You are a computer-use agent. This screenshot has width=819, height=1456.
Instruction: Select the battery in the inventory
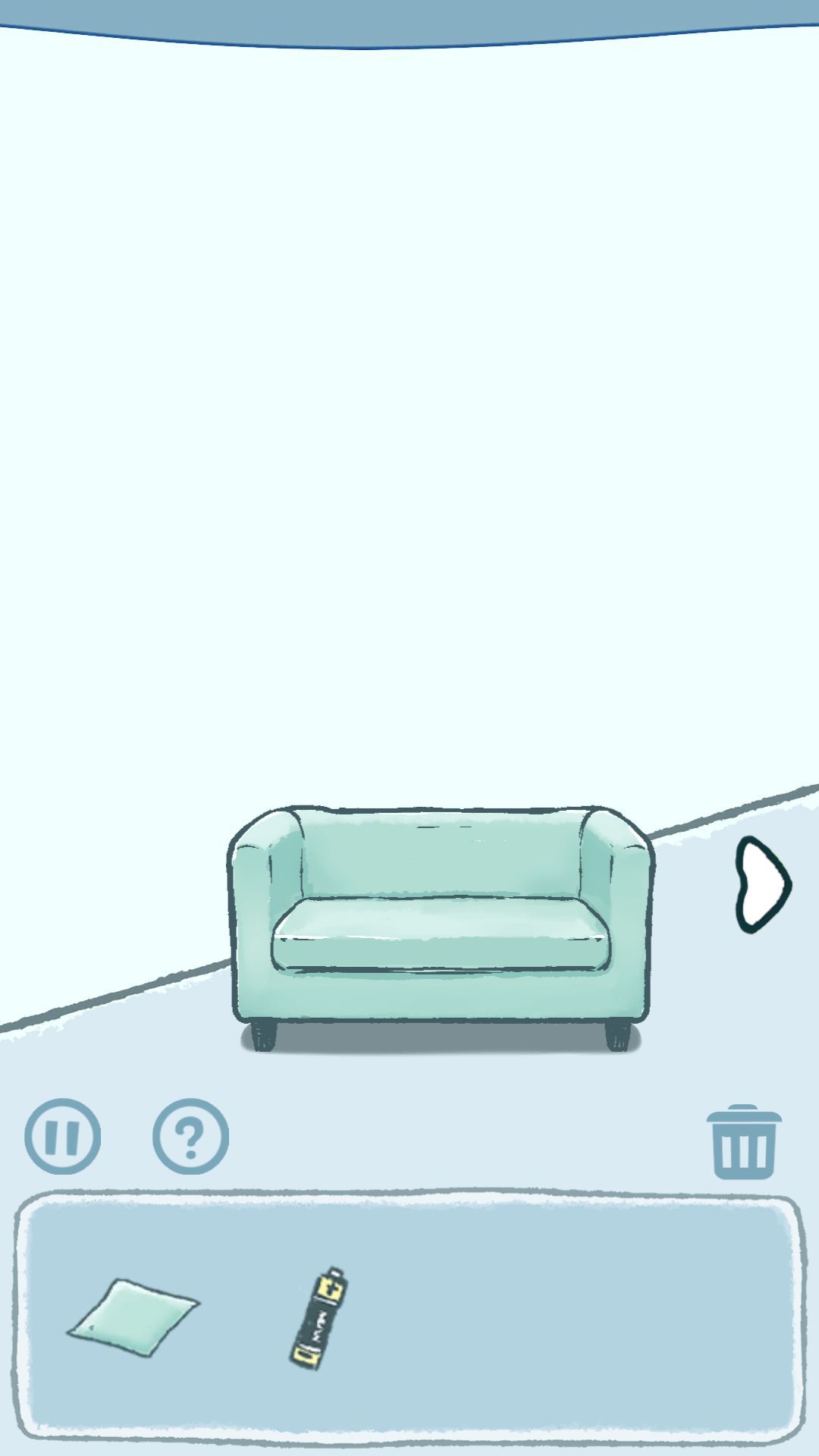pyautogui.click(x=319, y=1318)
